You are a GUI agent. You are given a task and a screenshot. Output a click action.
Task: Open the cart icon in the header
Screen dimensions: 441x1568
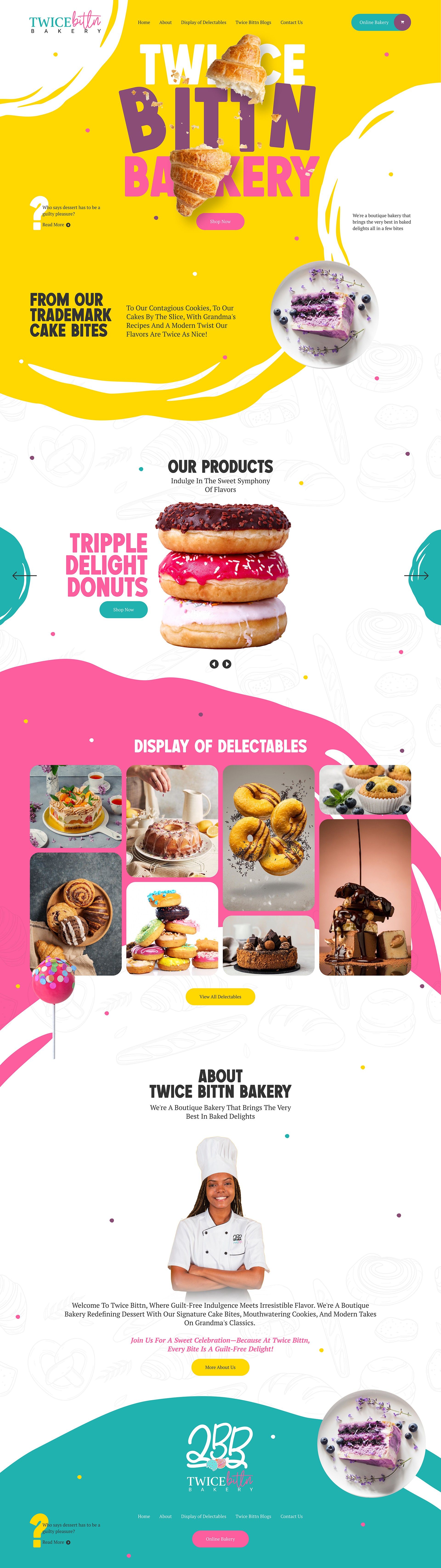pyautogui.click(x=402, y=23)
